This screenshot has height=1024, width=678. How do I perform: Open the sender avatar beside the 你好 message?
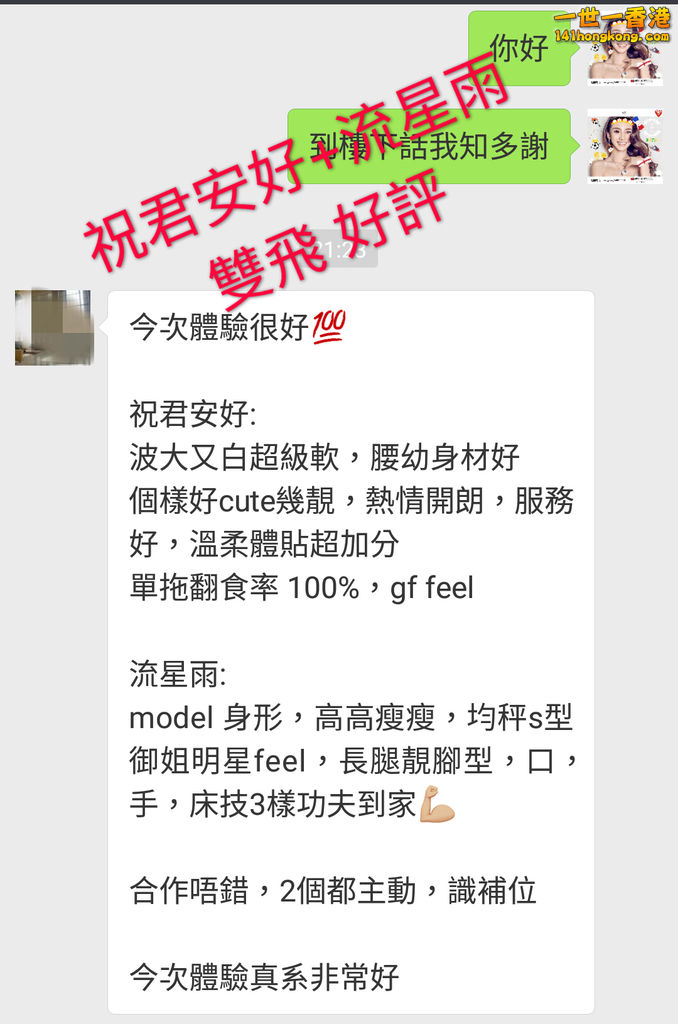(624, 49)
